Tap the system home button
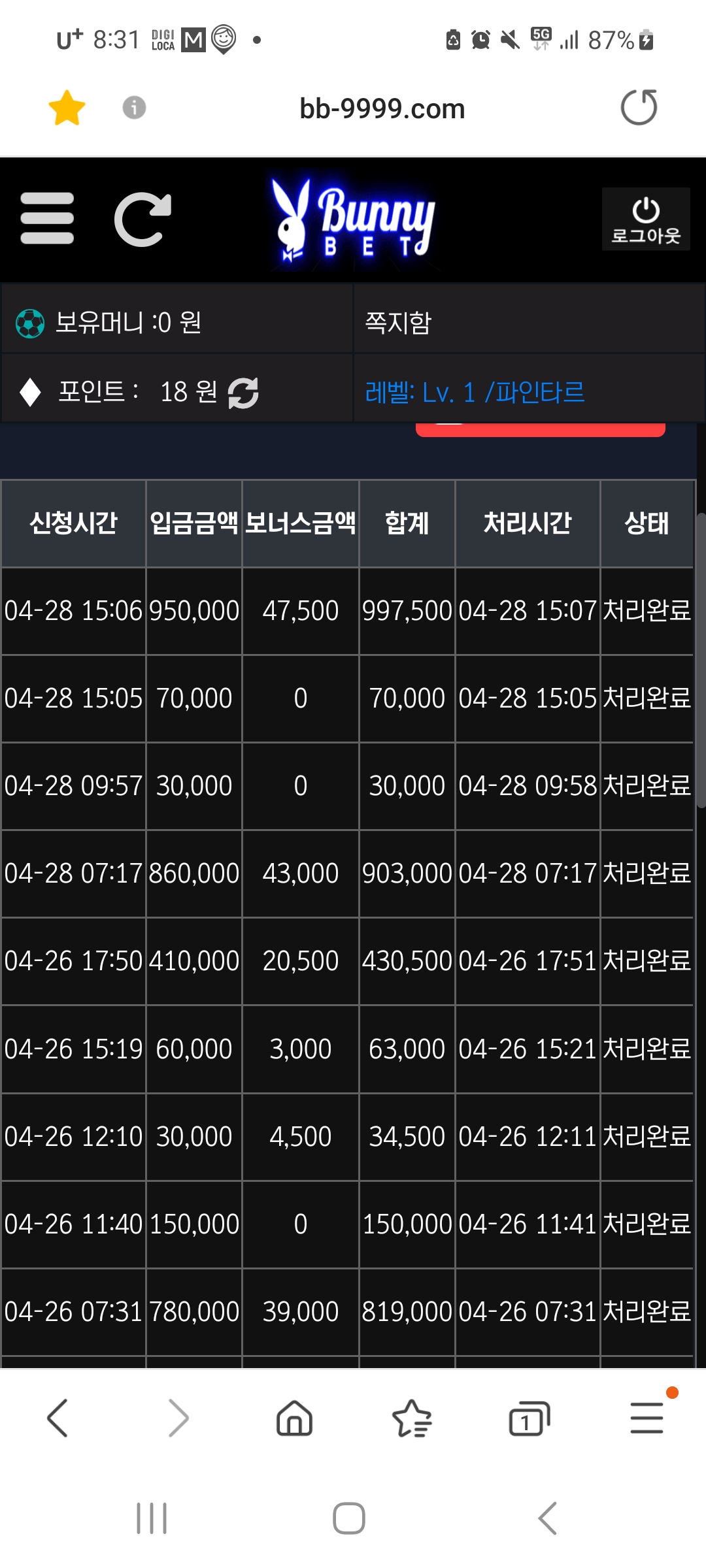Image resolution: width=706 pixels, height=1568 pixels. [x=349, y=1518]
